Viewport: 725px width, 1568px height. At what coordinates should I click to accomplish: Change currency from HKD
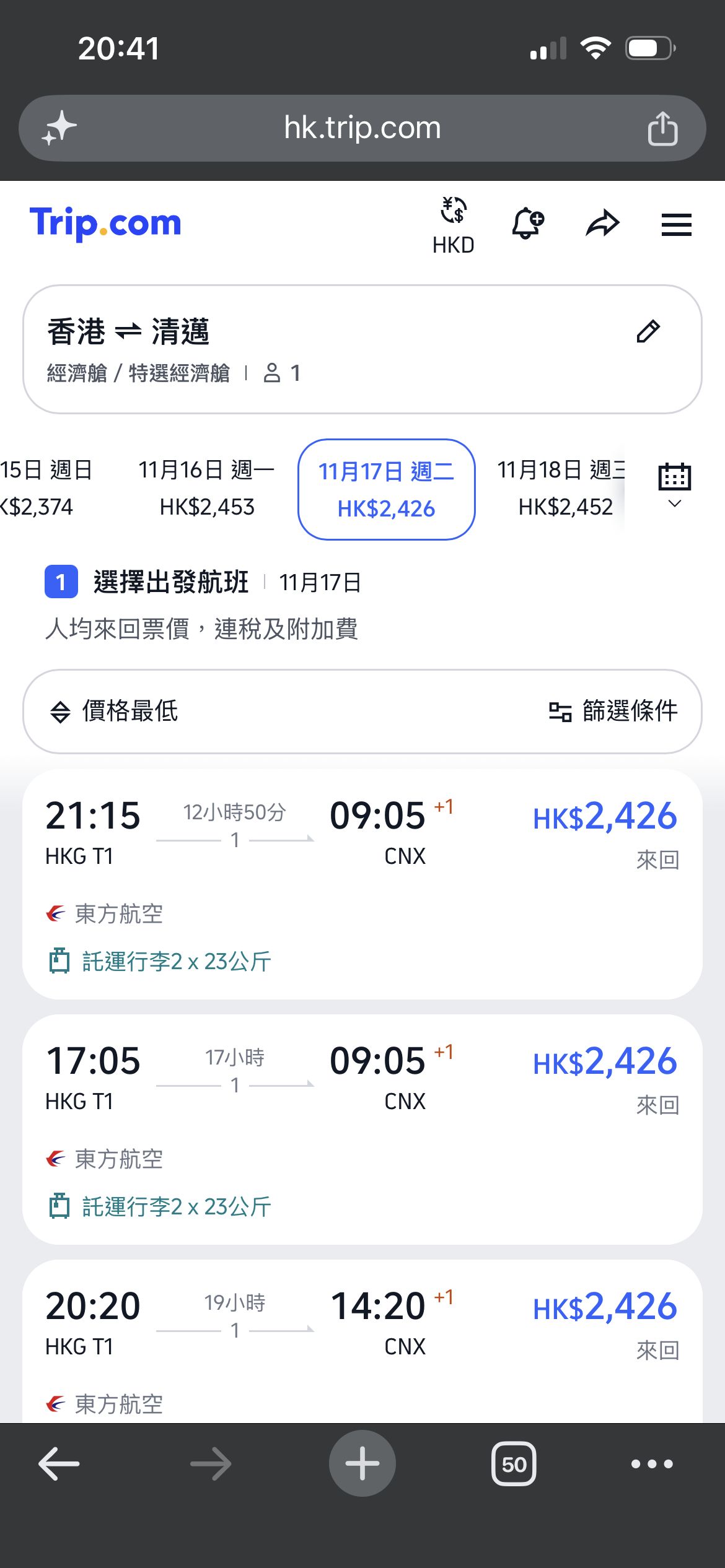(x=454, y=225)
